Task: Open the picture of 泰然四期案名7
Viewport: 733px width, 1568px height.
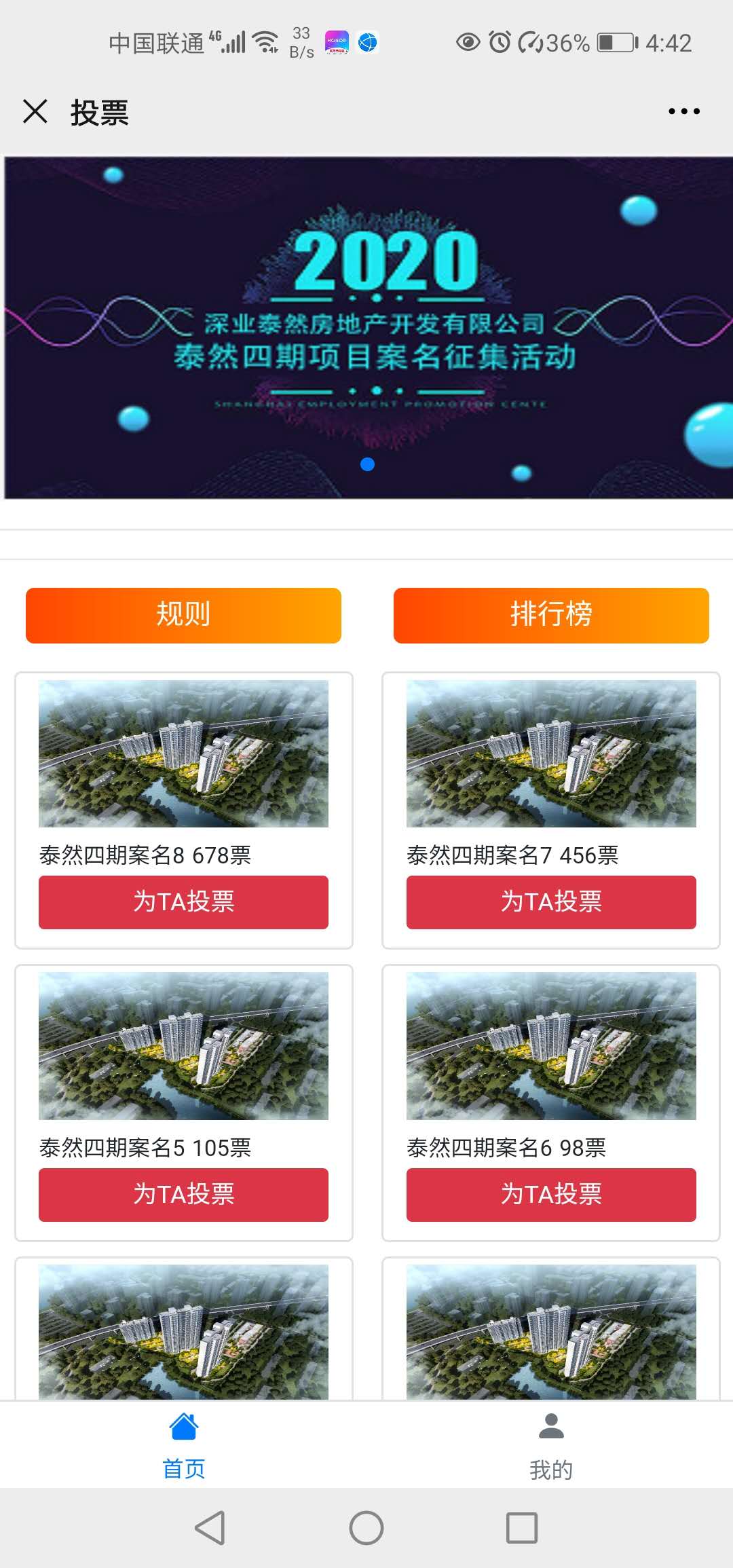Action: [x=551, y=753]
